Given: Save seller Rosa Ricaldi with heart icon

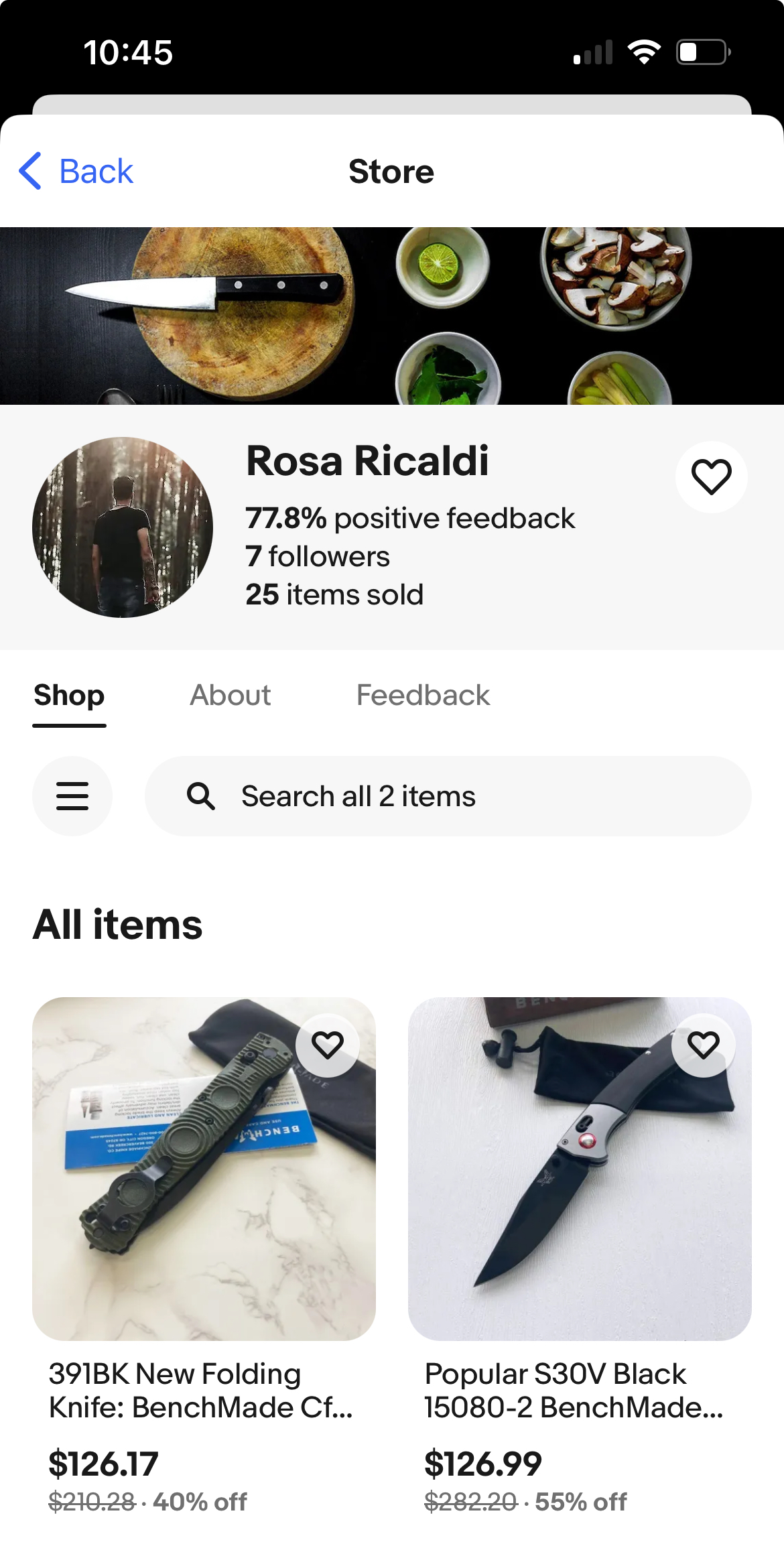Looking at the screenshot, I should click(x=711, y=477).
